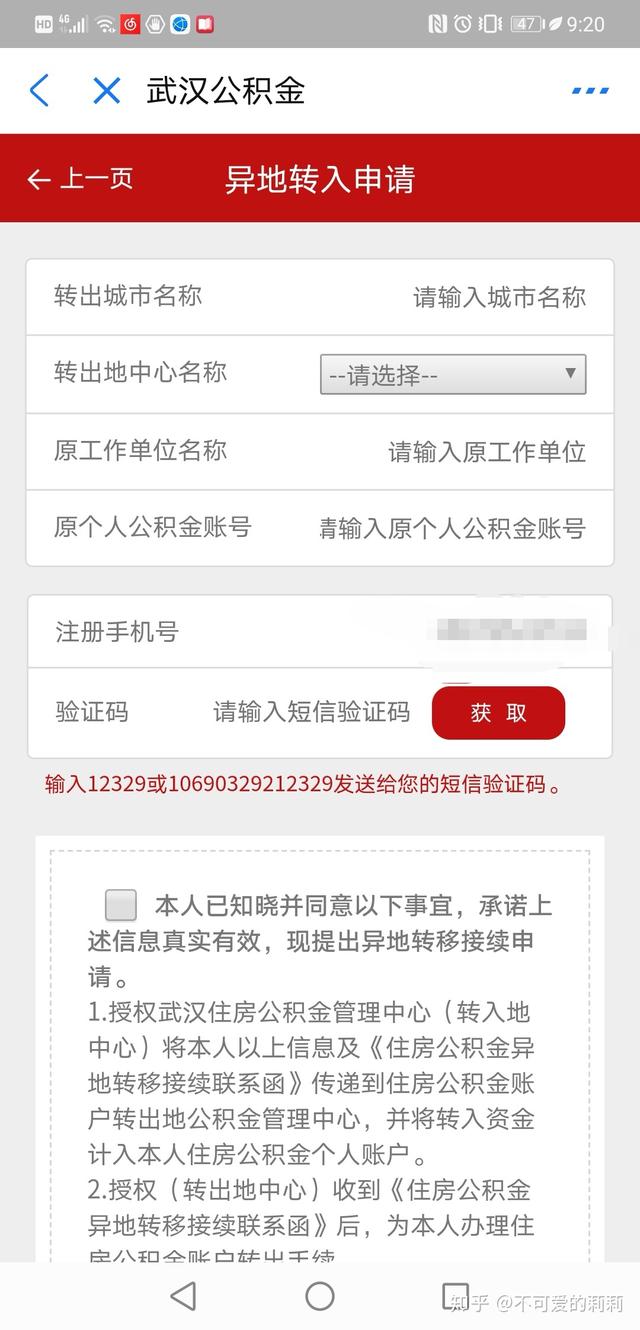Open the three-dot overflow menu
The height and width of the screenshot is (1330, 640).
pyautogui.click(x=590, y=91)
